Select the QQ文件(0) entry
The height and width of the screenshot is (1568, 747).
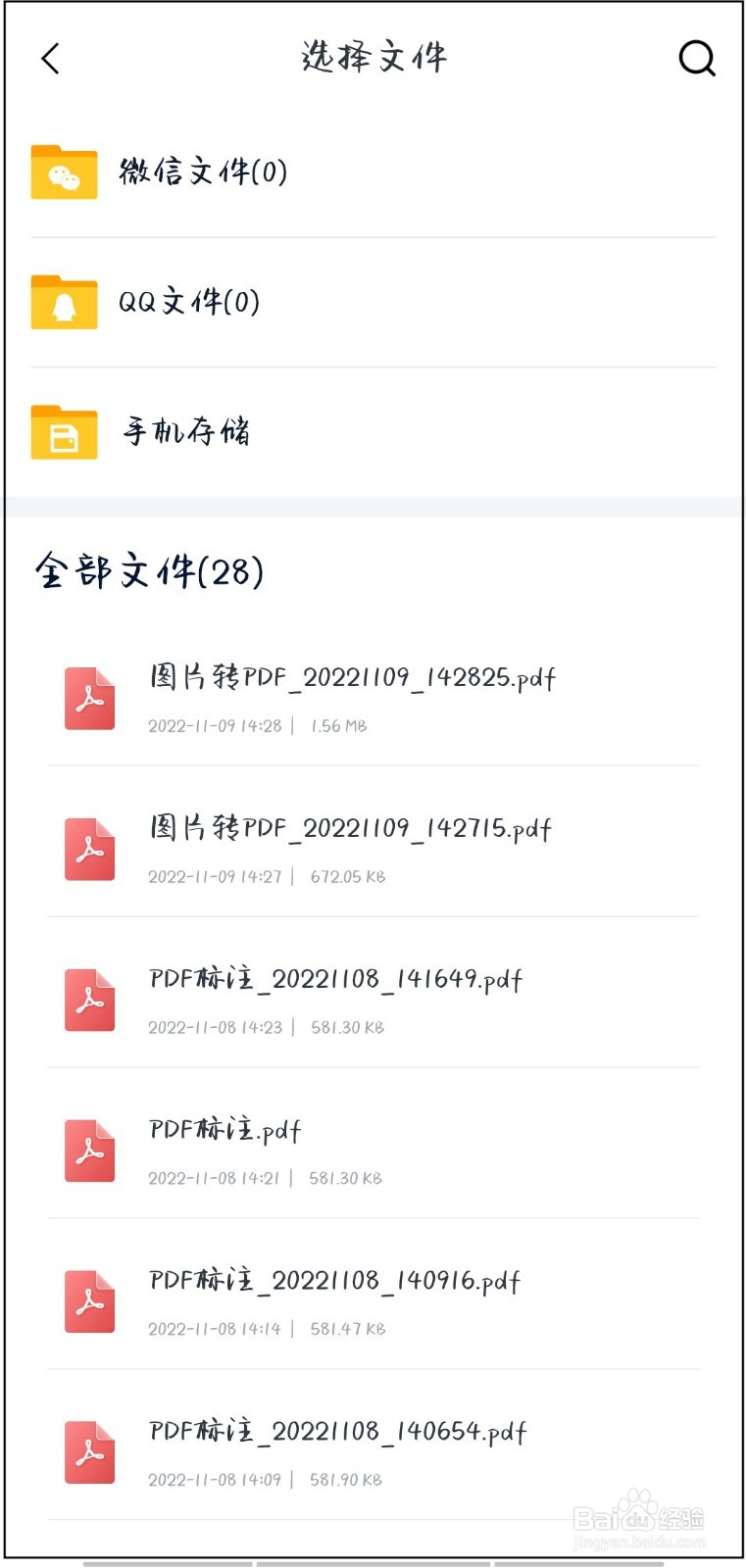coord(191,302)
